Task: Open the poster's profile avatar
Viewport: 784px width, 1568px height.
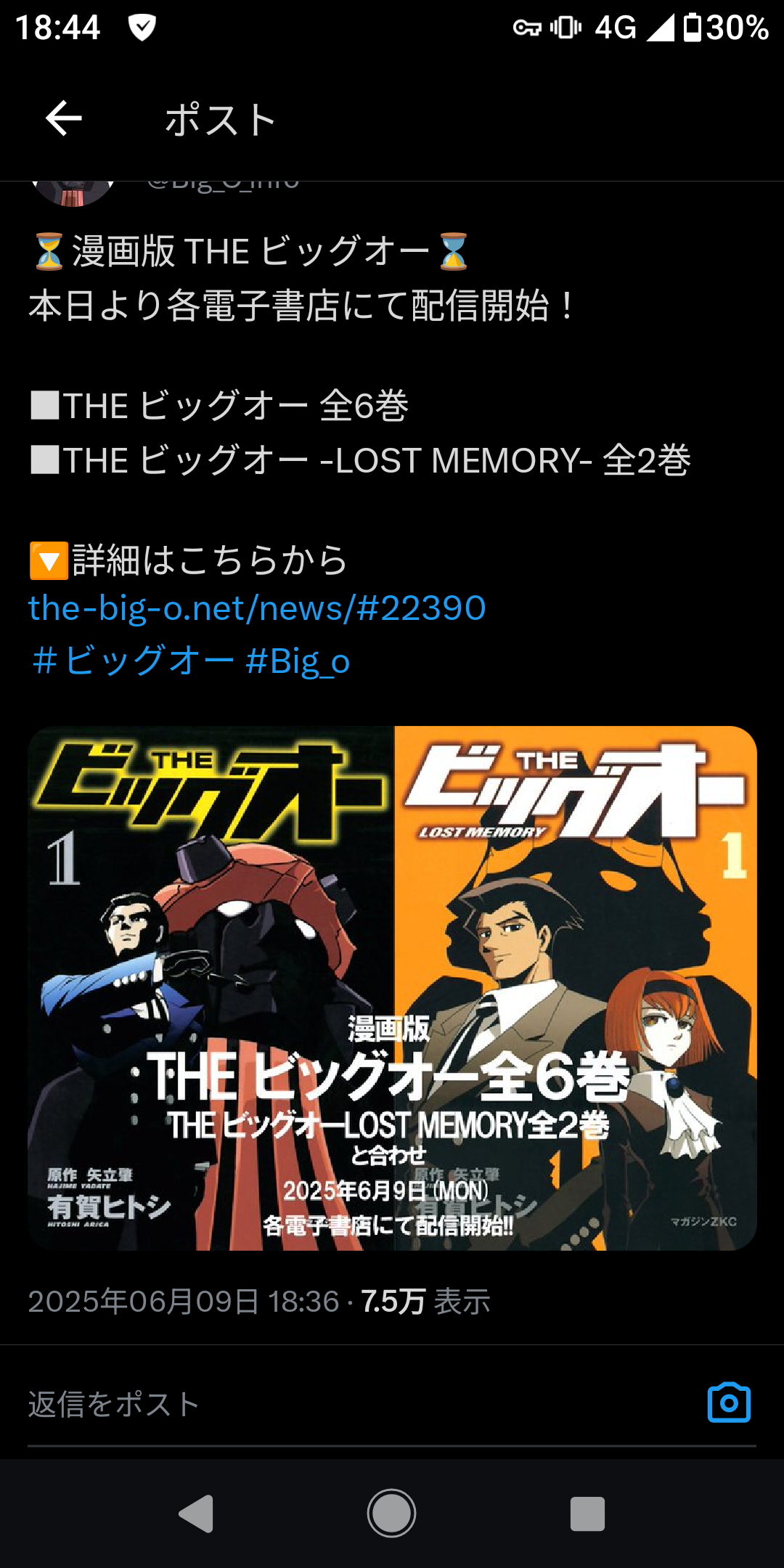Action: click(x=73, y=192)
